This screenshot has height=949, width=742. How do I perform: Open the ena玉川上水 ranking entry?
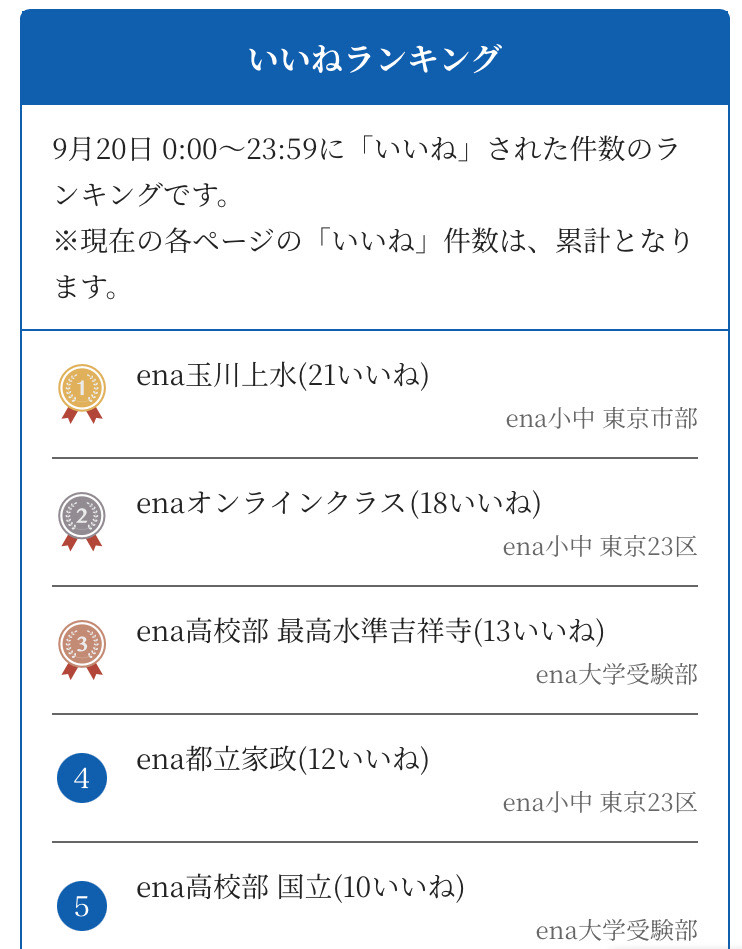coord(282,376)
